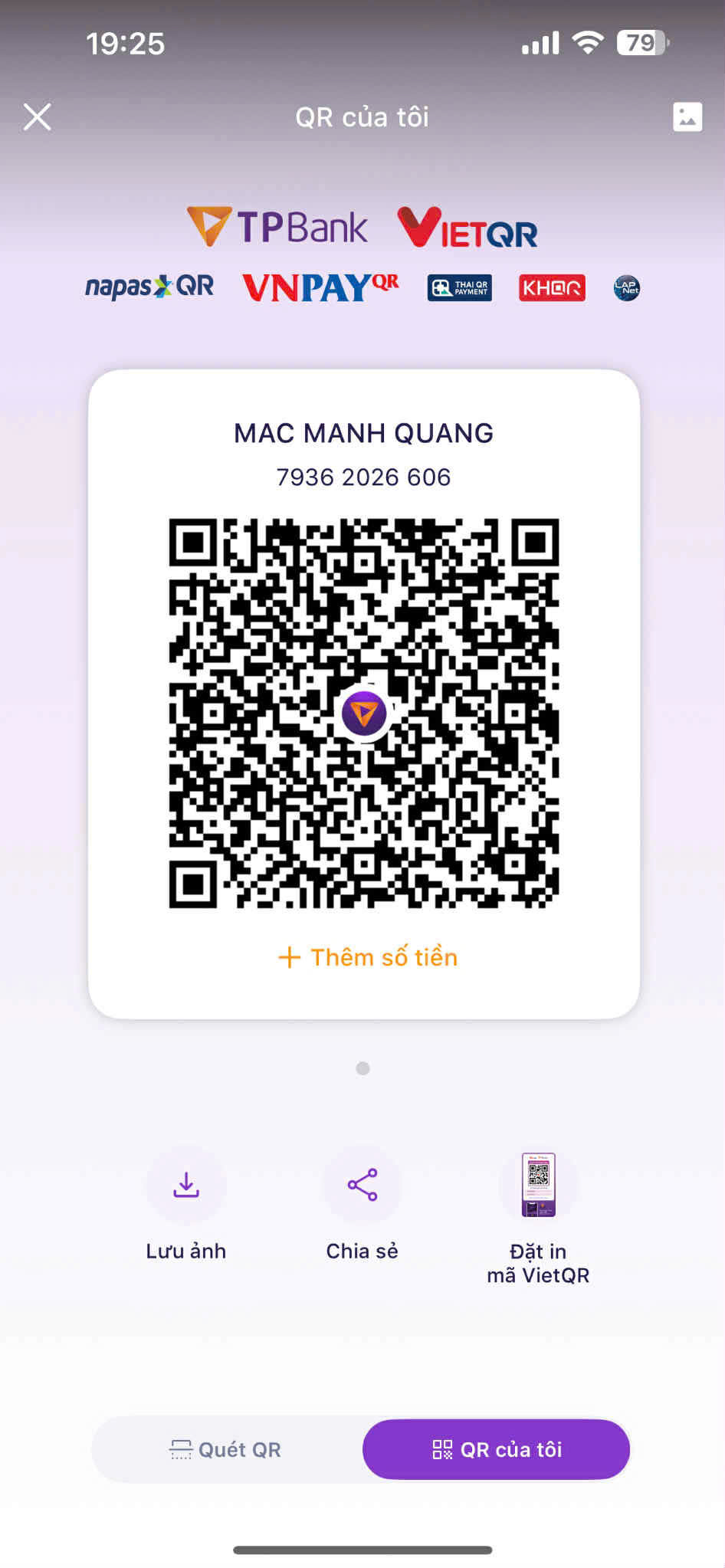The width and height of the screenshot is (725, 1568).
Task: Open Đặt in mã VietQR
Action: [x=538, y=1186]
